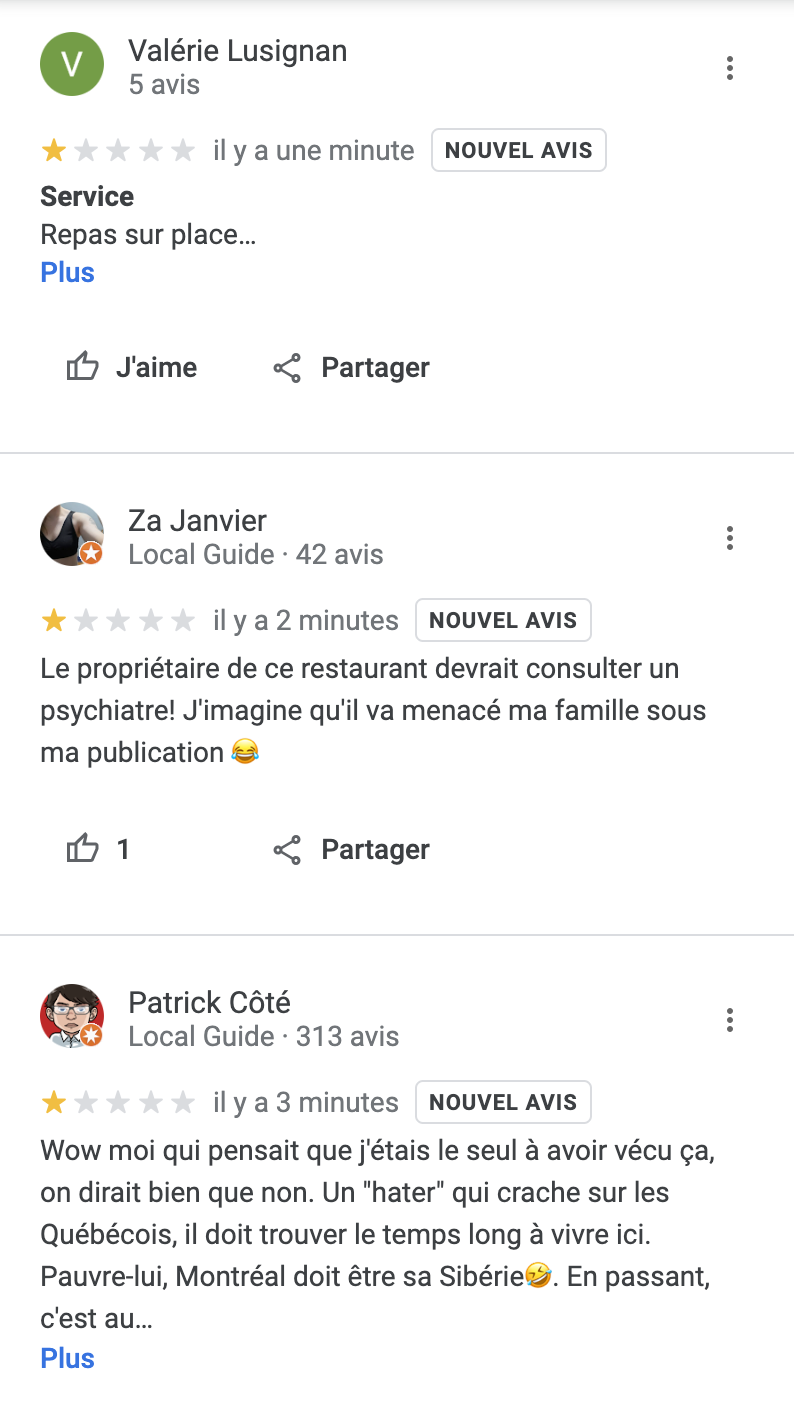Share Za Janvier's review
The height and width of the screenshot is (1408, 794).
click(x=351, y=850)
